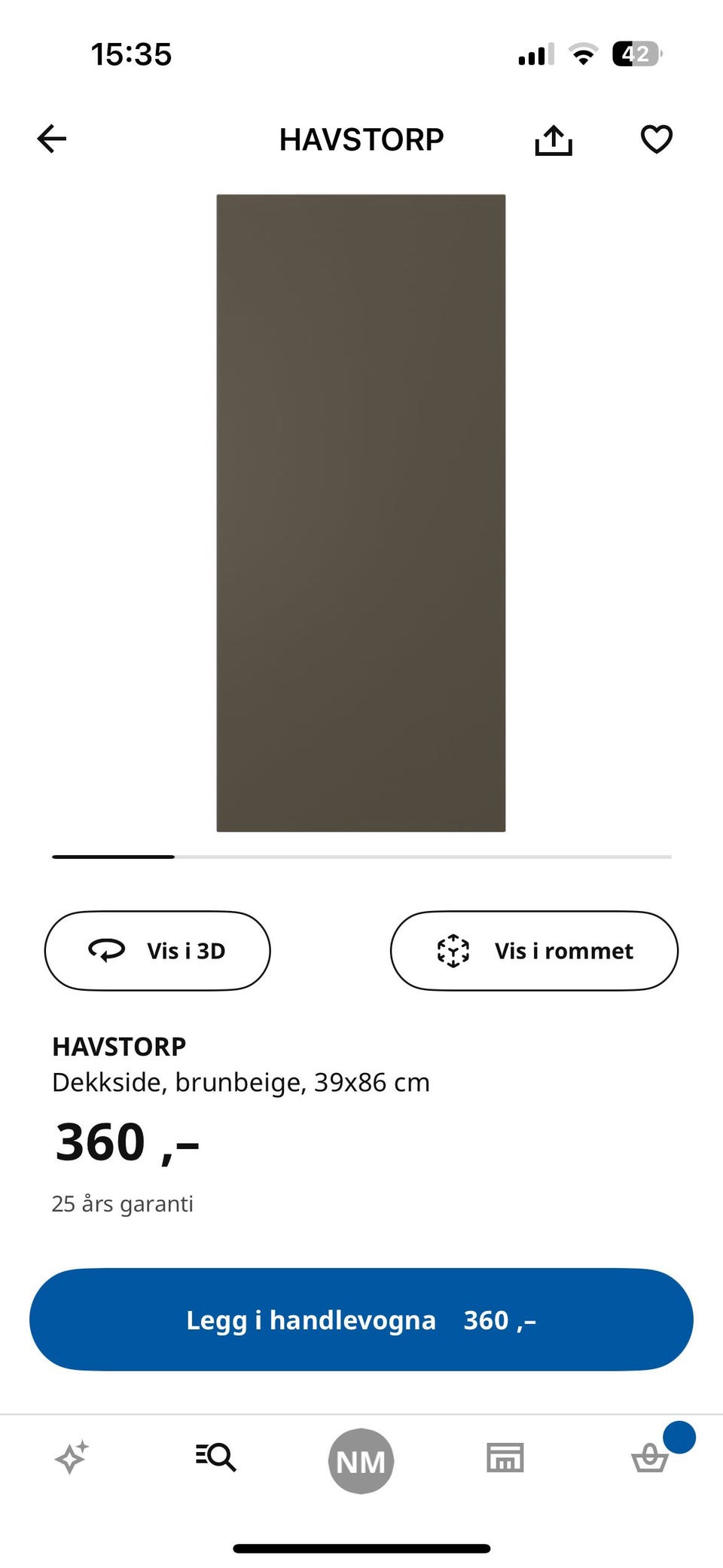Tap the back arrow to leave HAVSTORP page

point(50,139)
